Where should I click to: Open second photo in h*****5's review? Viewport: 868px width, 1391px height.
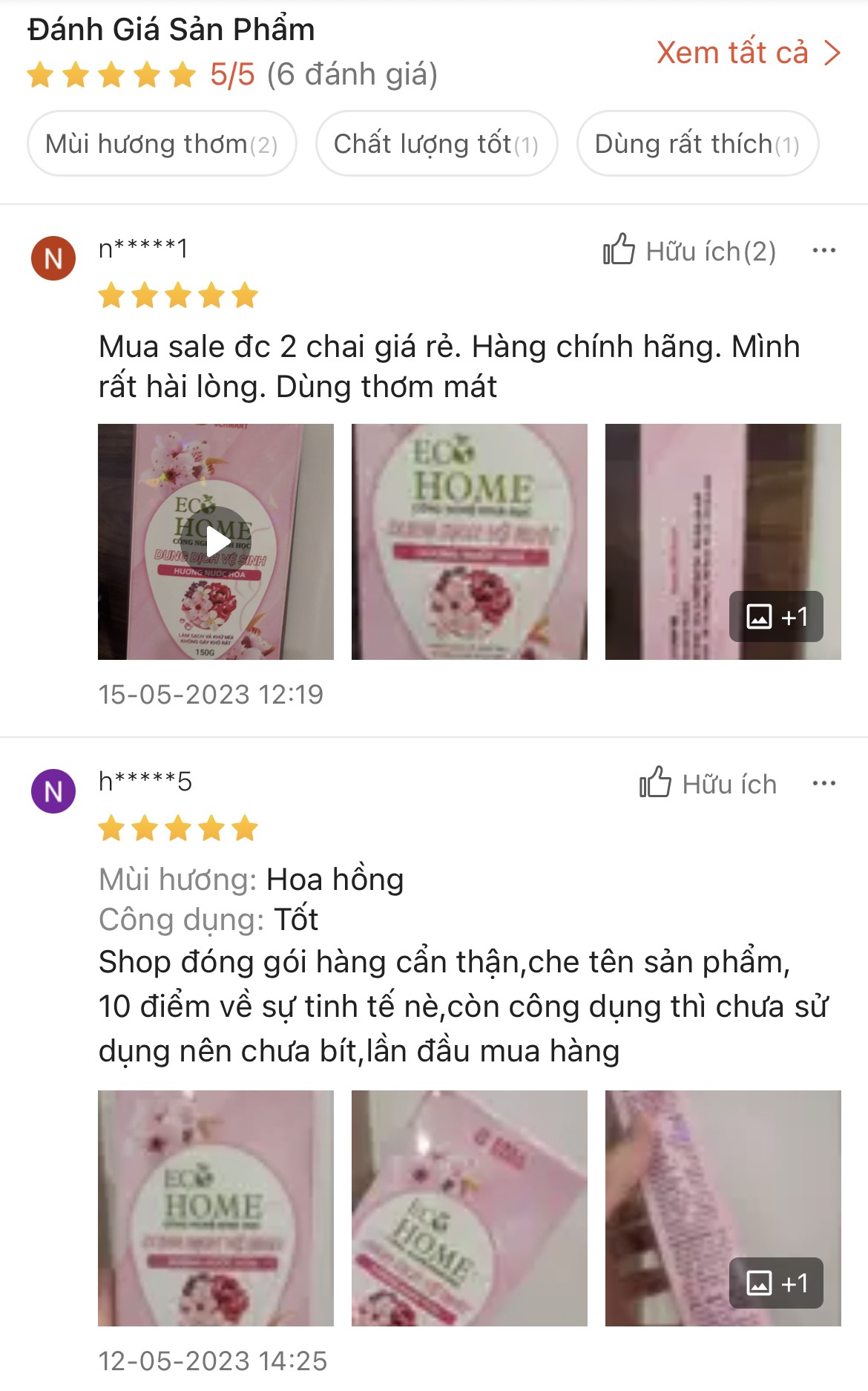(469, 1208)
